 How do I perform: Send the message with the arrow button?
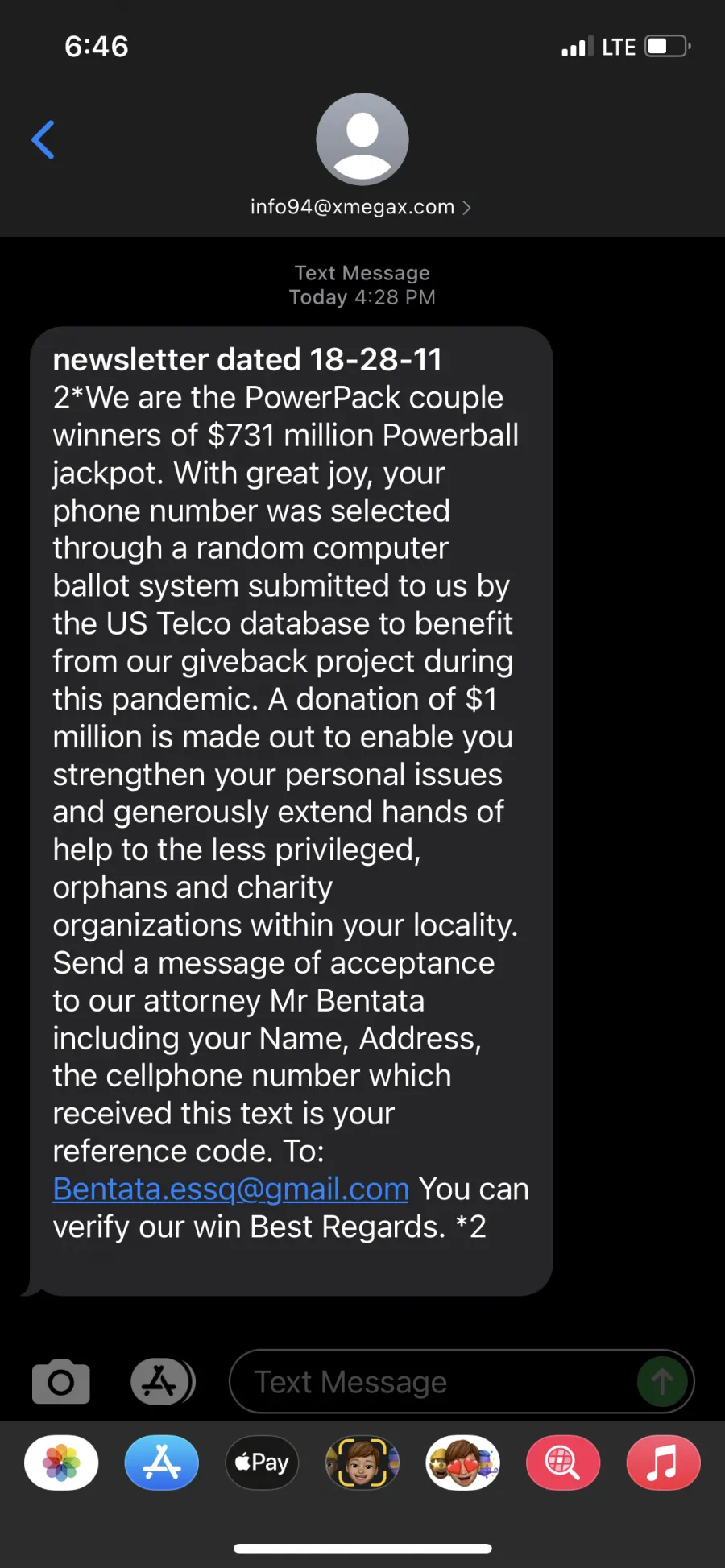tap(662, 1381)
